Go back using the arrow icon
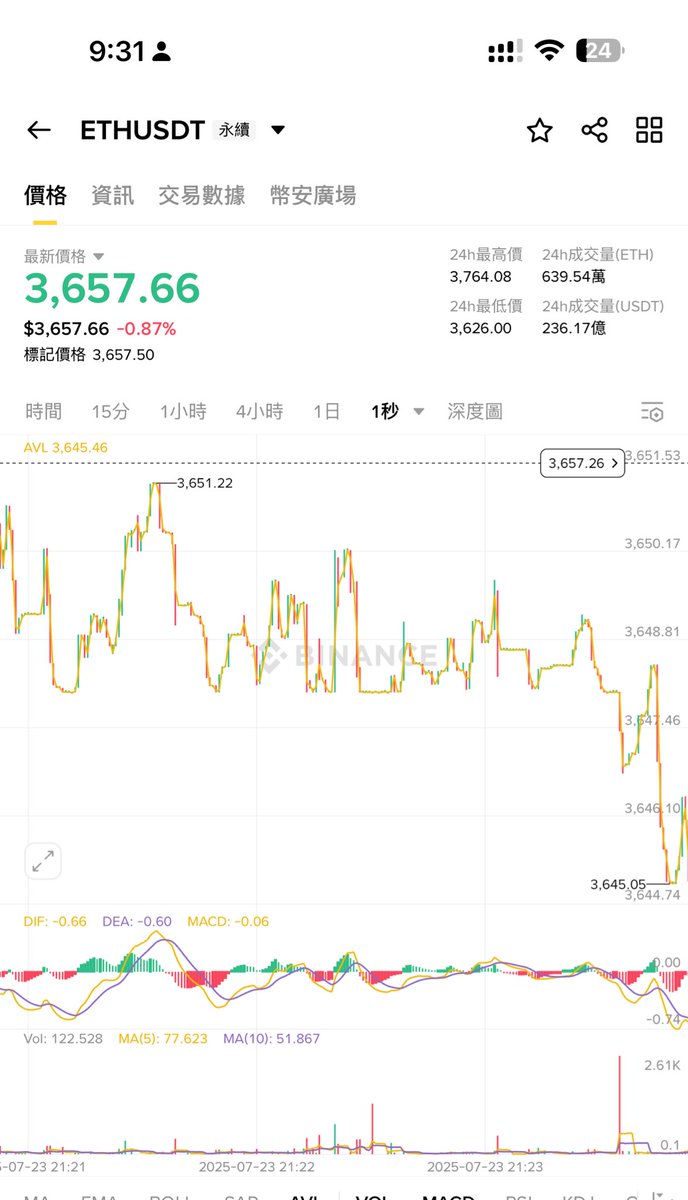 tap(39, 130)
